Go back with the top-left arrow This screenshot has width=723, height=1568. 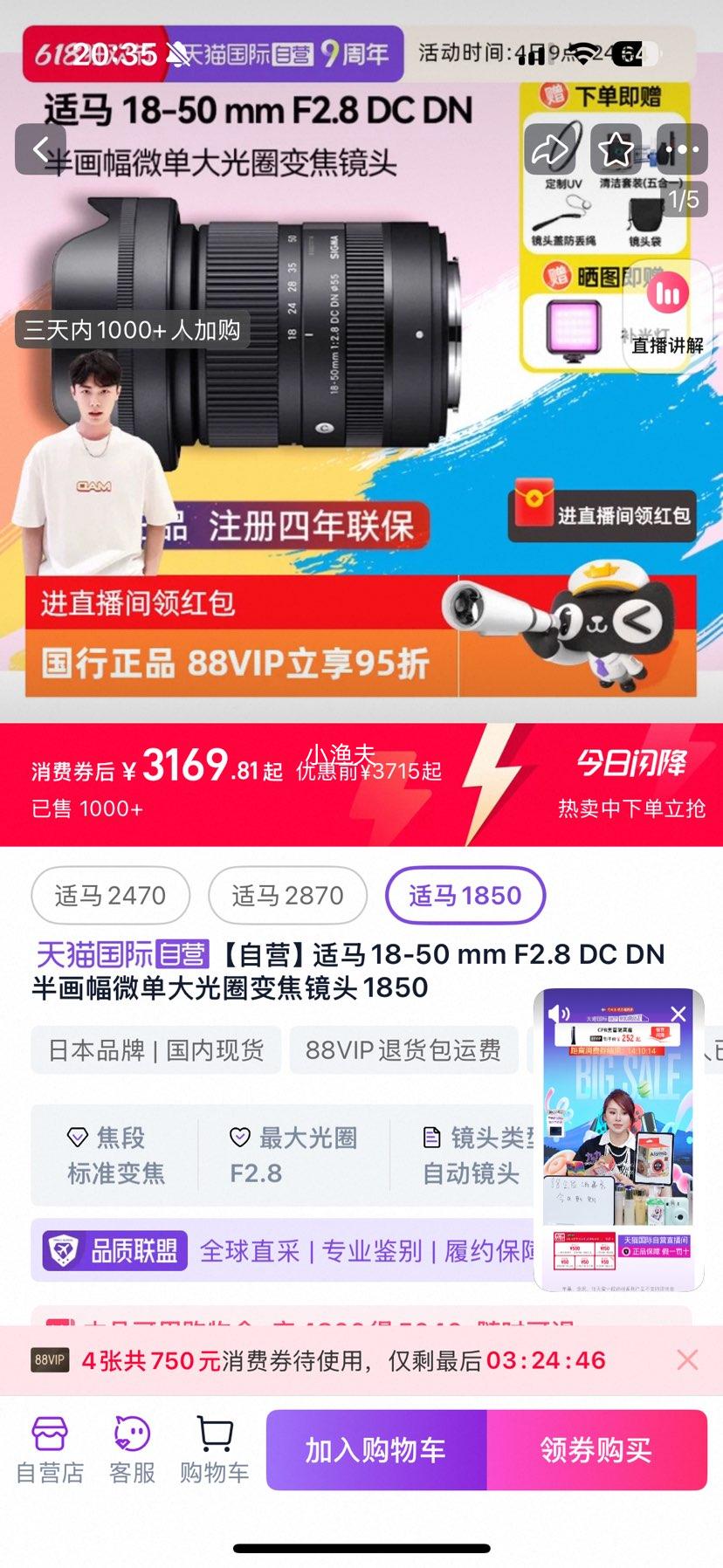(x=40, y=149)
